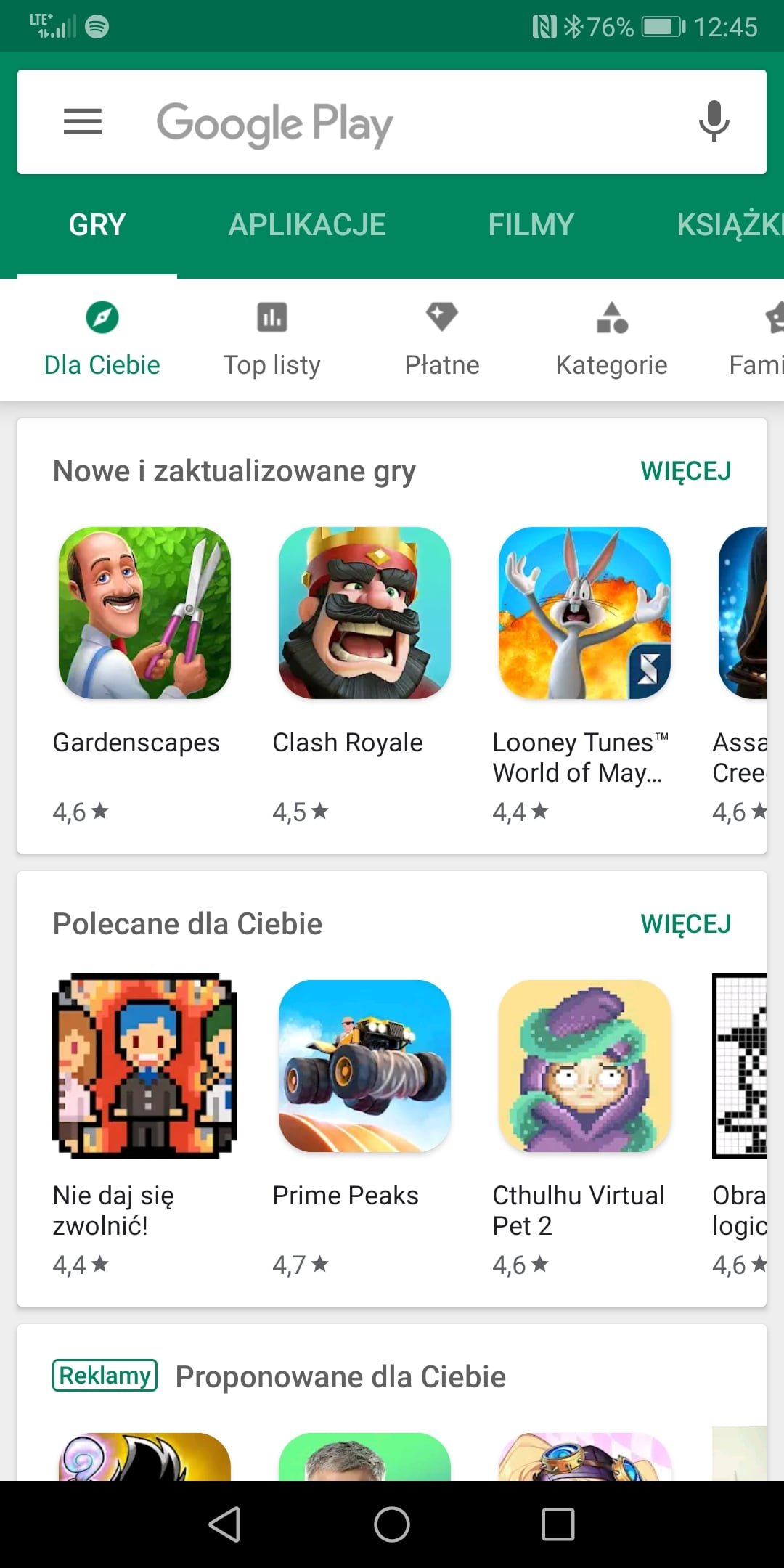Screen dimensions: 784x1568
Task: Switch to the APLIKACJE tab
Action: pos(307,225)
